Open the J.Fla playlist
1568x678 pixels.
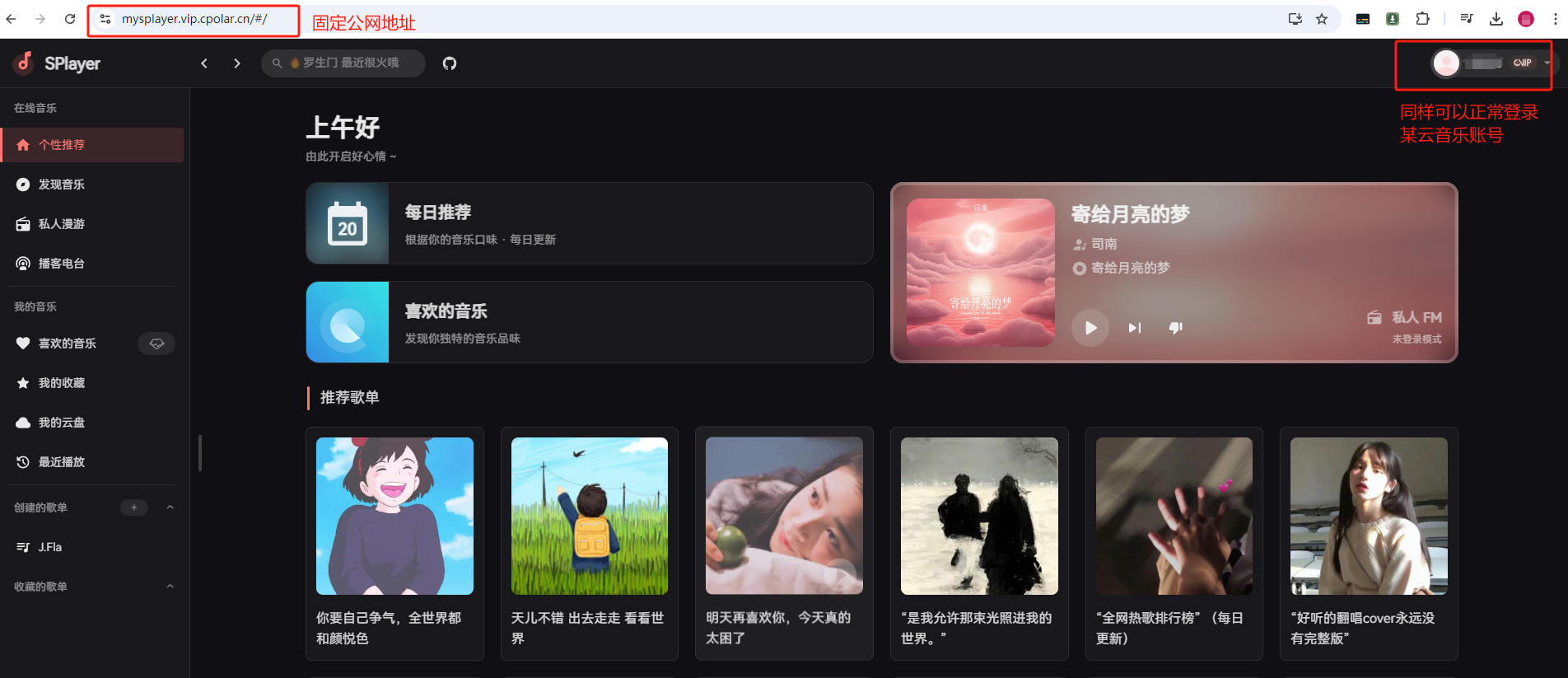(x=50, y=547)
